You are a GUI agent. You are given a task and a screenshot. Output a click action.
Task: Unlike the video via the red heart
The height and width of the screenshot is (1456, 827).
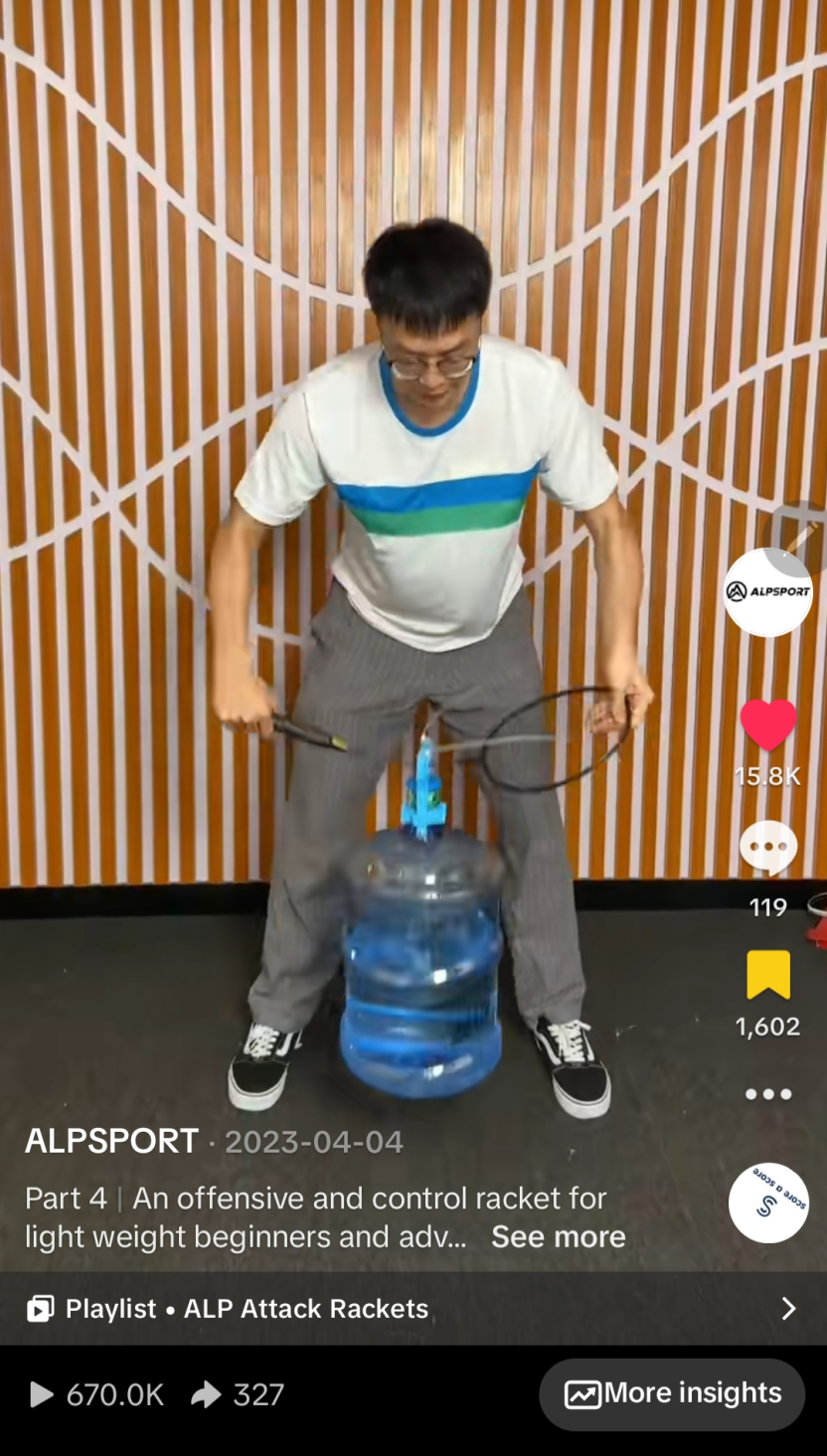(767, 726)
